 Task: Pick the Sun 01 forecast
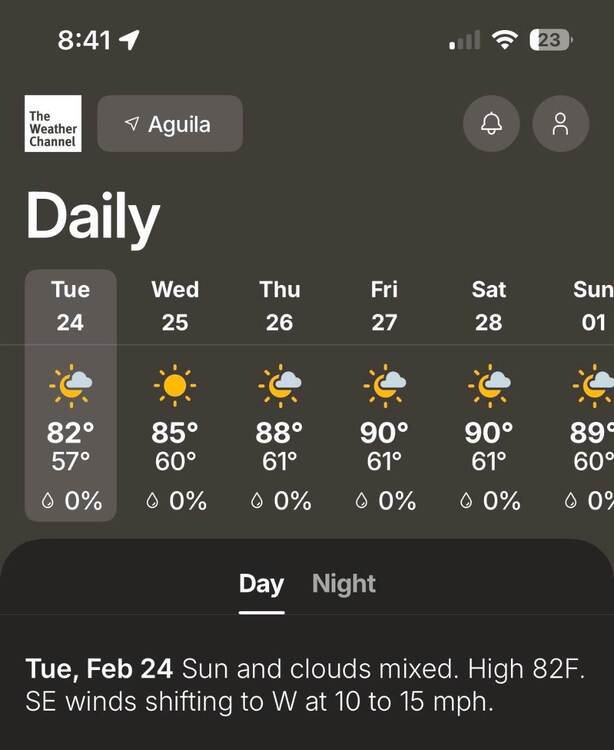coord(592,395)
